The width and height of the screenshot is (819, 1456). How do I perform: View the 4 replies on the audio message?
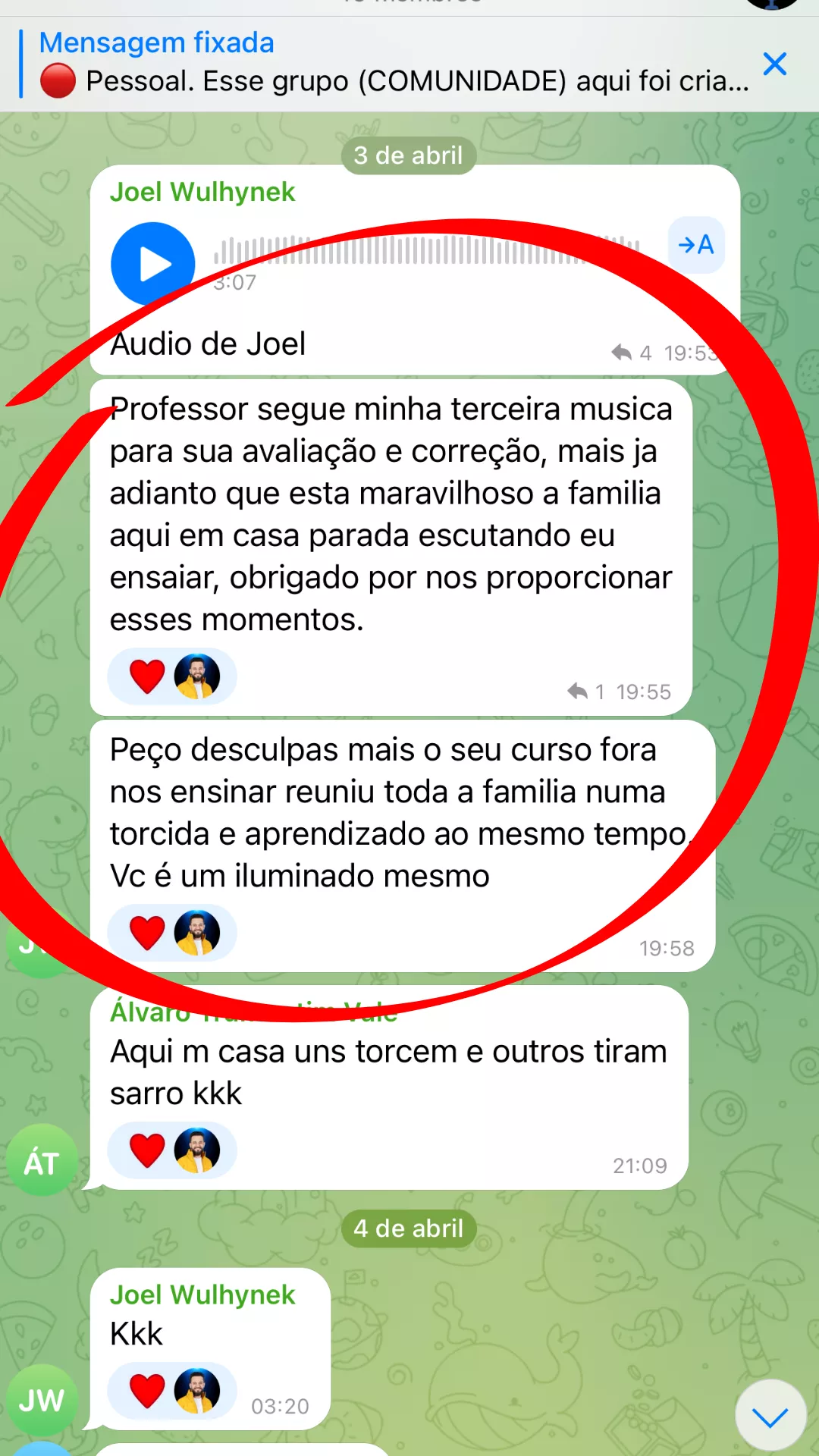(632, 353)
